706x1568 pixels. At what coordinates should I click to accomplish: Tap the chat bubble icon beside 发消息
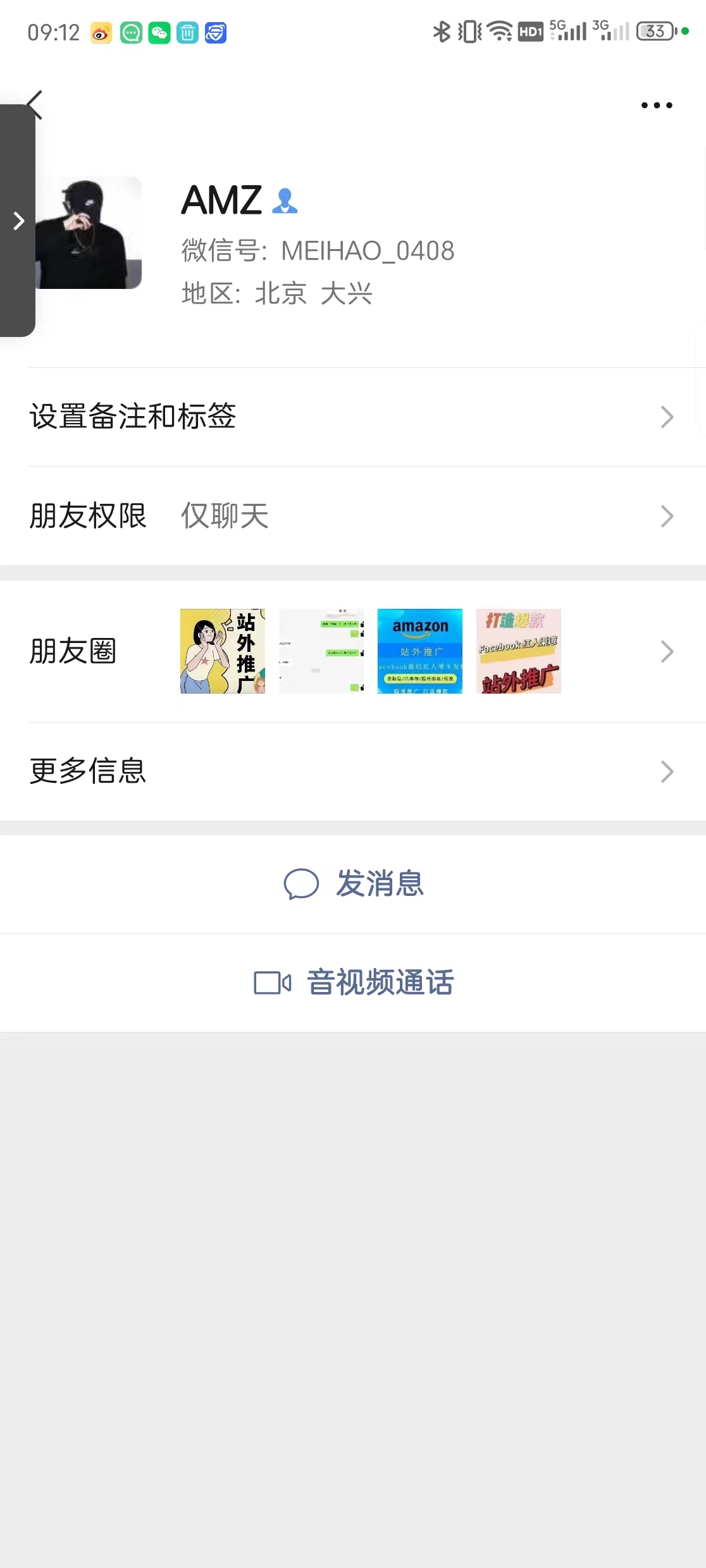pyautogui.click(x=302, y=885)
